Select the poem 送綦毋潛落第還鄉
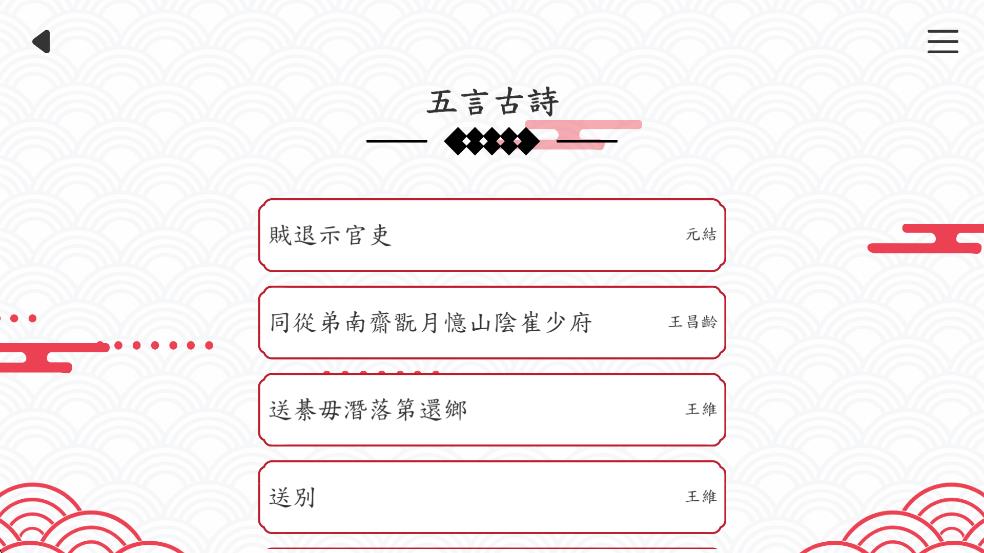Image resolution: width=984 pixels, height=553 pixels. coord(491,410)
